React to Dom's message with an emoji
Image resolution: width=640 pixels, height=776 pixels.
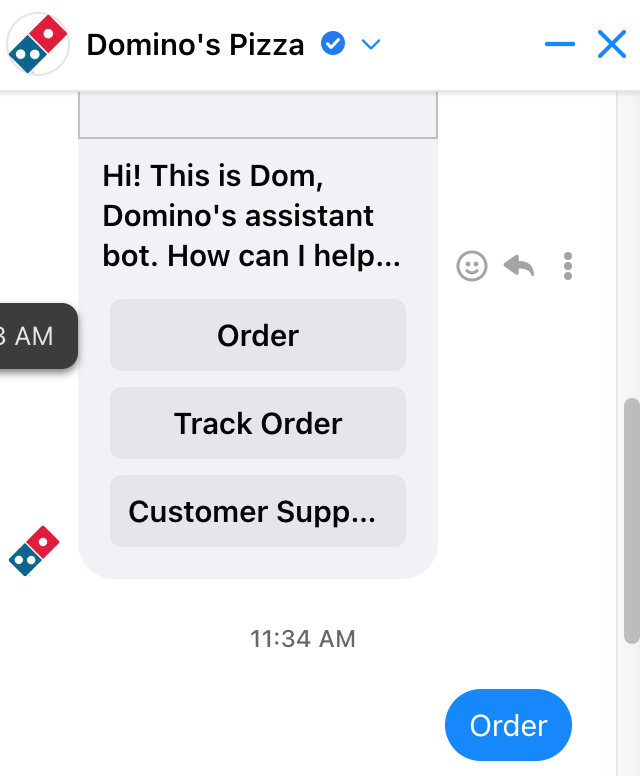[x=472, y=266]
